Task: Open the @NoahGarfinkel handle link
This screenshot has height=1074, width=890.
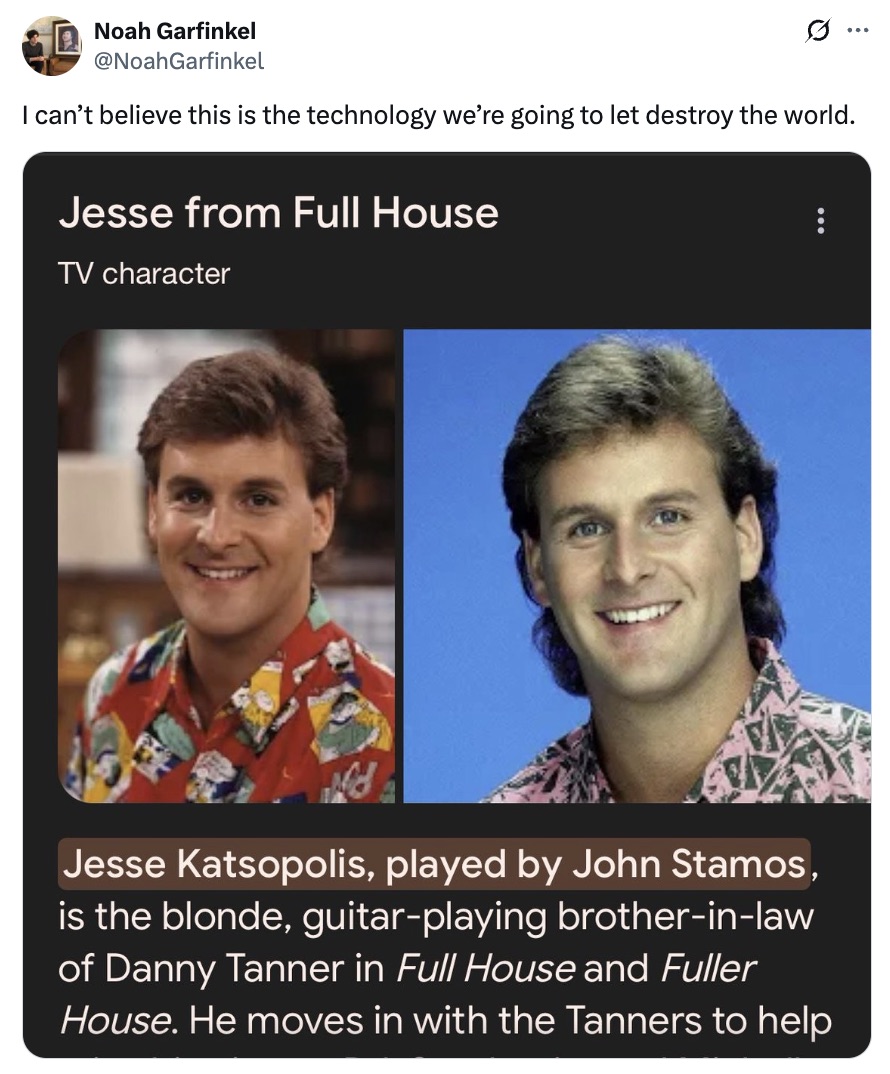Action: [x=179, y=62]
